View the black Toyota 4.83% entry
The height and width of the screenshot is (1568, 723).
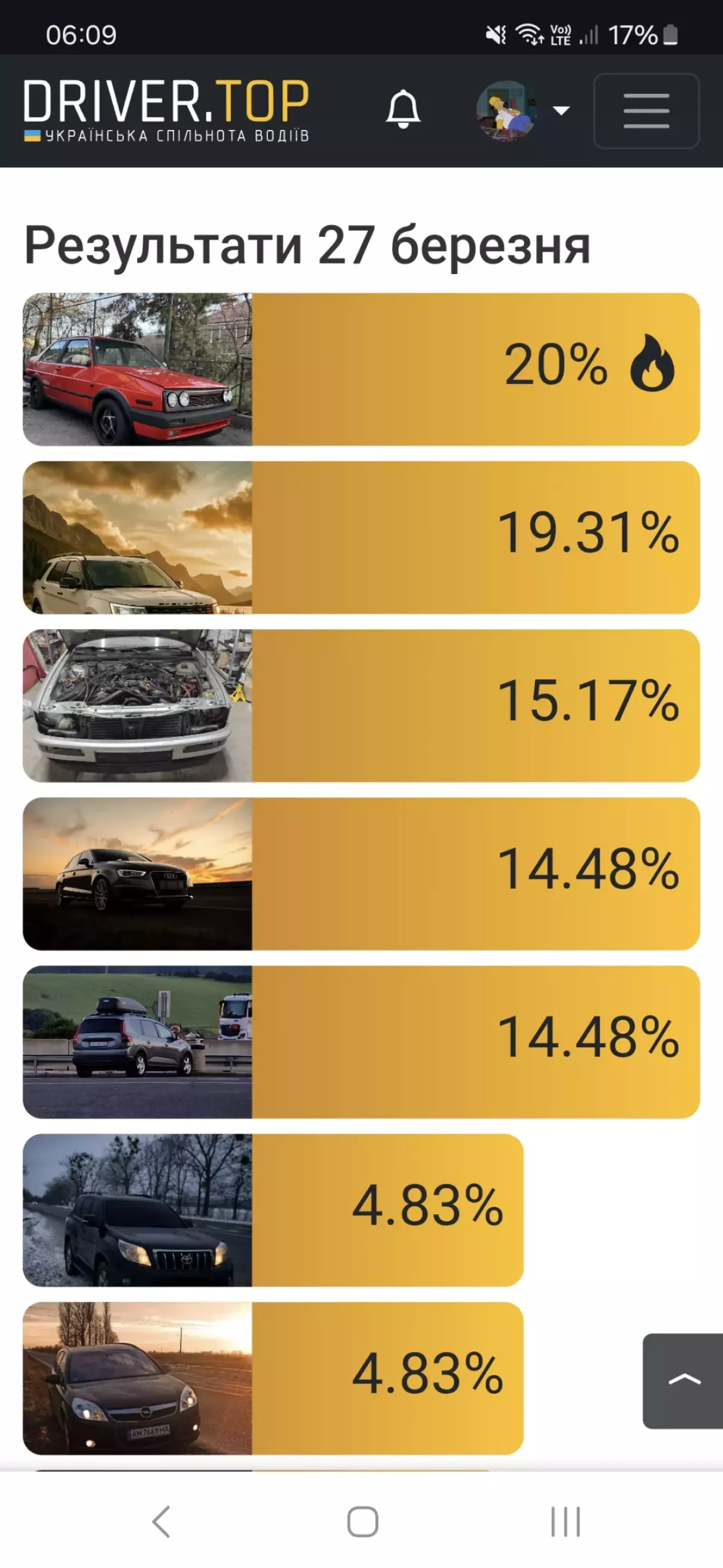coord(273,1210)
